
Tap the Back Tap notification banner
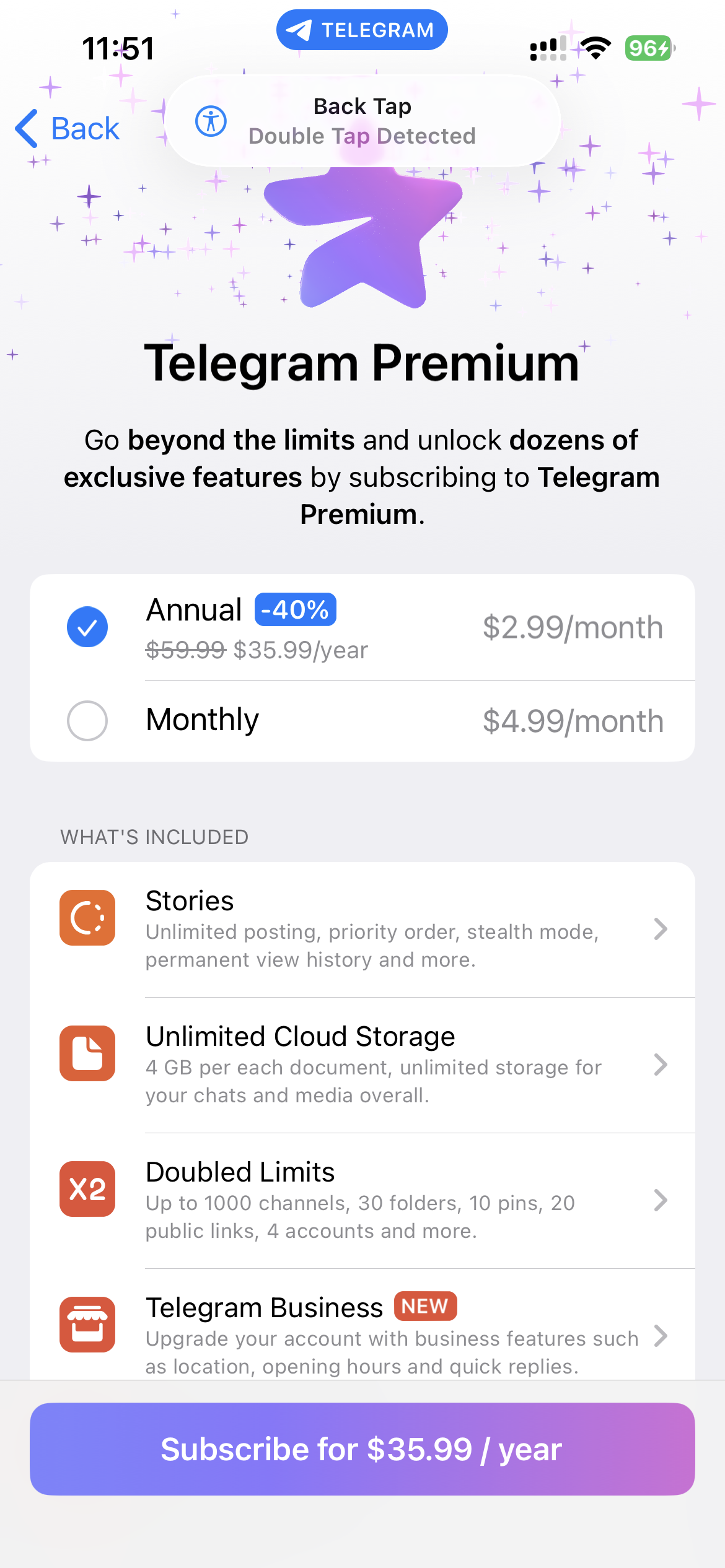tap(362, 121)
